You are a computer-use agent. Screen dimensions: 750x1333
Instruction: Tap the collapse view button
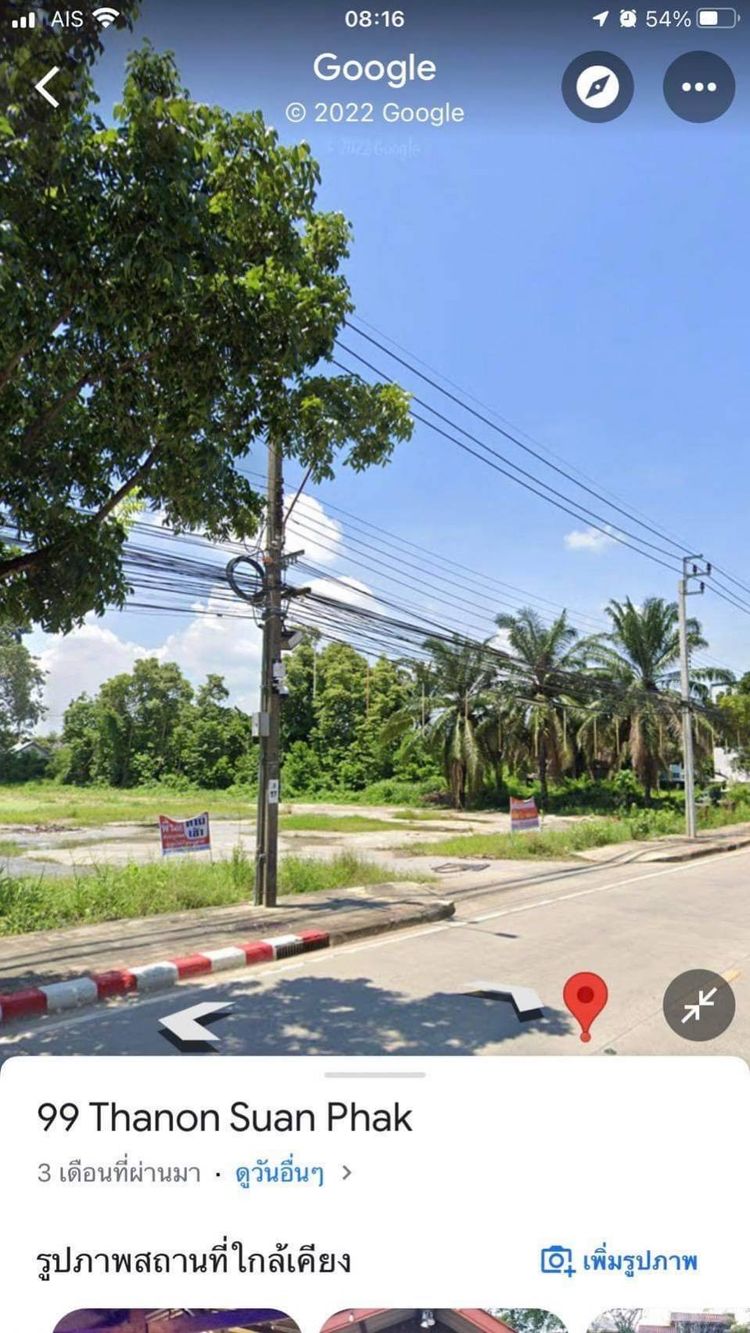[x=698, y=1005]
